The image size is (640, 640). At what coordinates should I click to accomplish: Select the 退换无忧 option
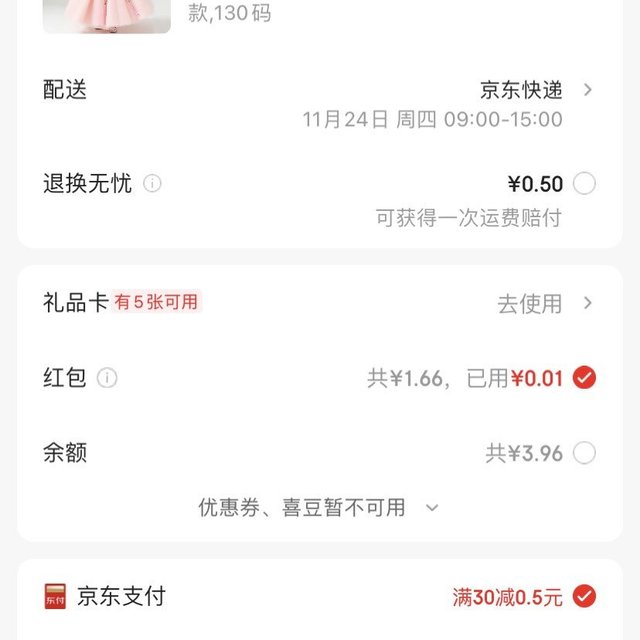coord(584,184)
